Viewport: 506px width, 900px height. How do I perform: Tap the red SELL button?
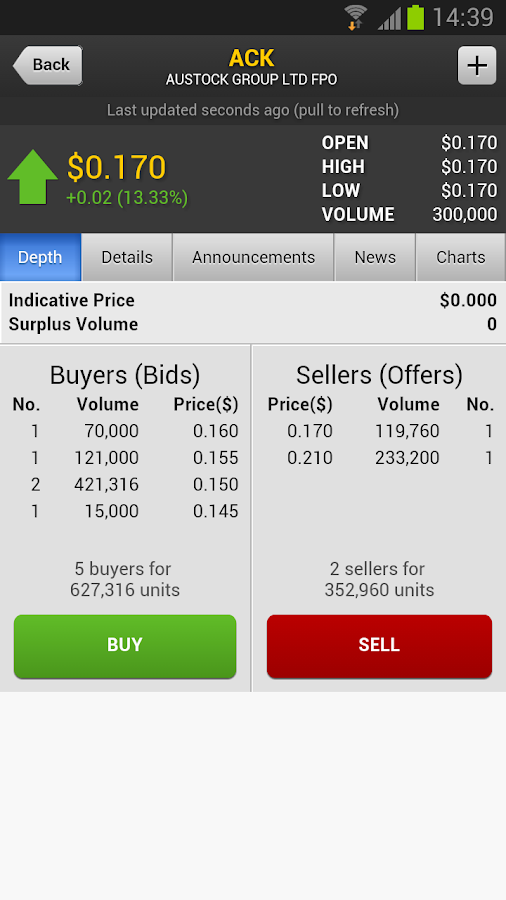pyautogui.click(x=379, y=646)
